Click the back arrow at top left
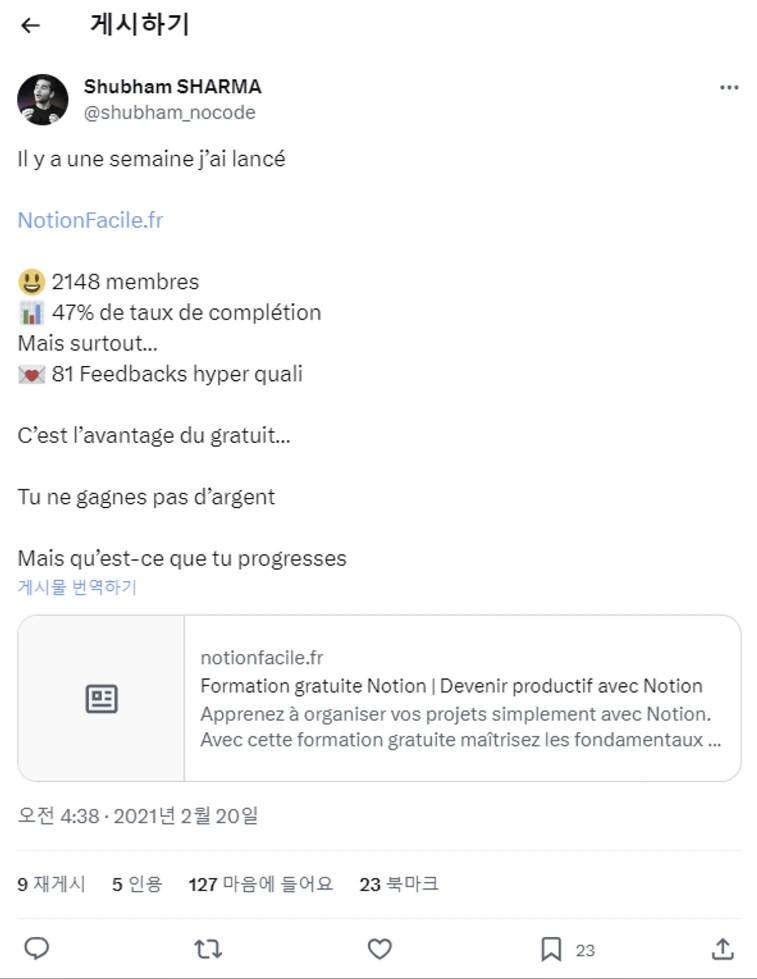 (x=30, y=25)
